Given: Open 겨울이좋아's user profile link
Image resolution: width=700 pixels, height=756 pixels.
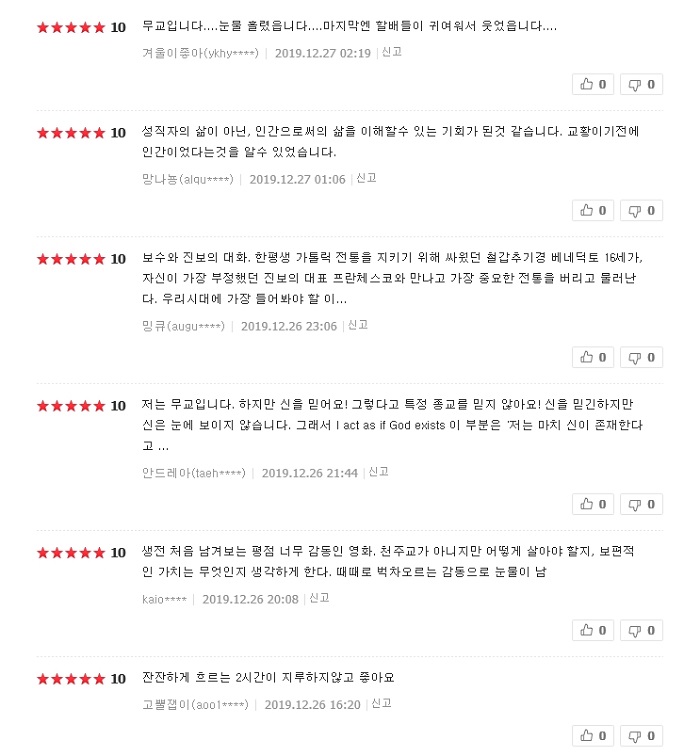Looking at the screenshot, I should tap(201, 53).
